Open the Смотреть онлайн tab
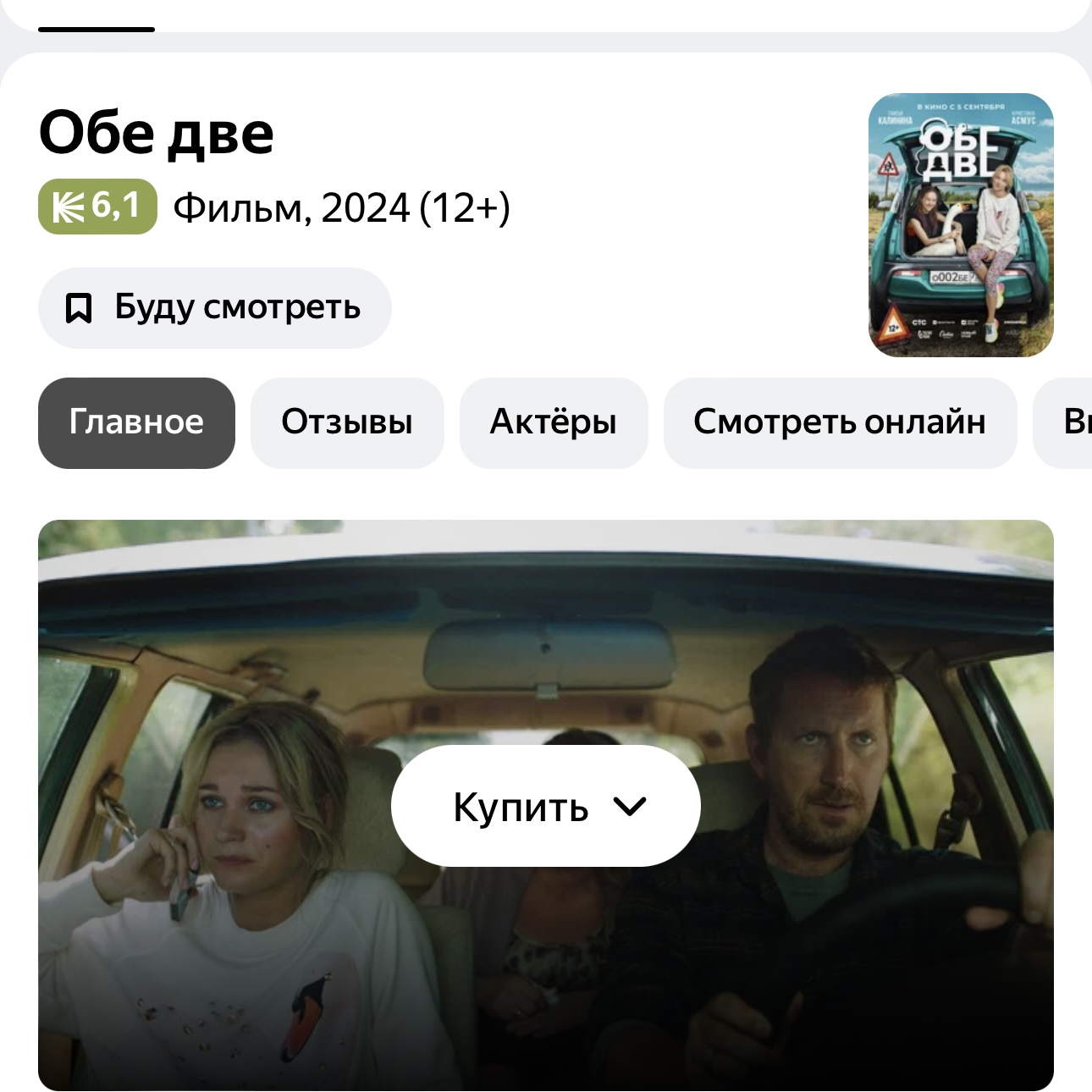This screenshot has height=1092, width=1092. pyautogui.click(x=840, y=422)
